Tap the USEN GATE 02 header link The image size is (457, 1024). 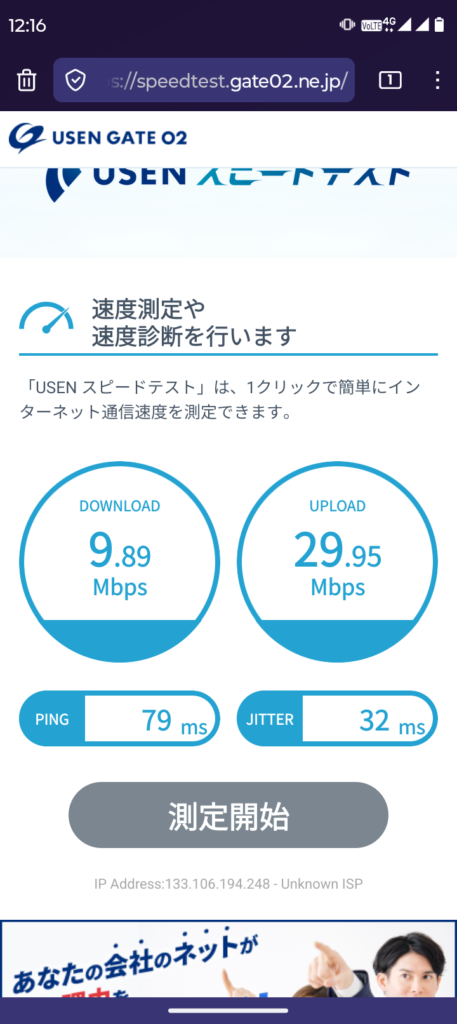[x=98, y=138]
